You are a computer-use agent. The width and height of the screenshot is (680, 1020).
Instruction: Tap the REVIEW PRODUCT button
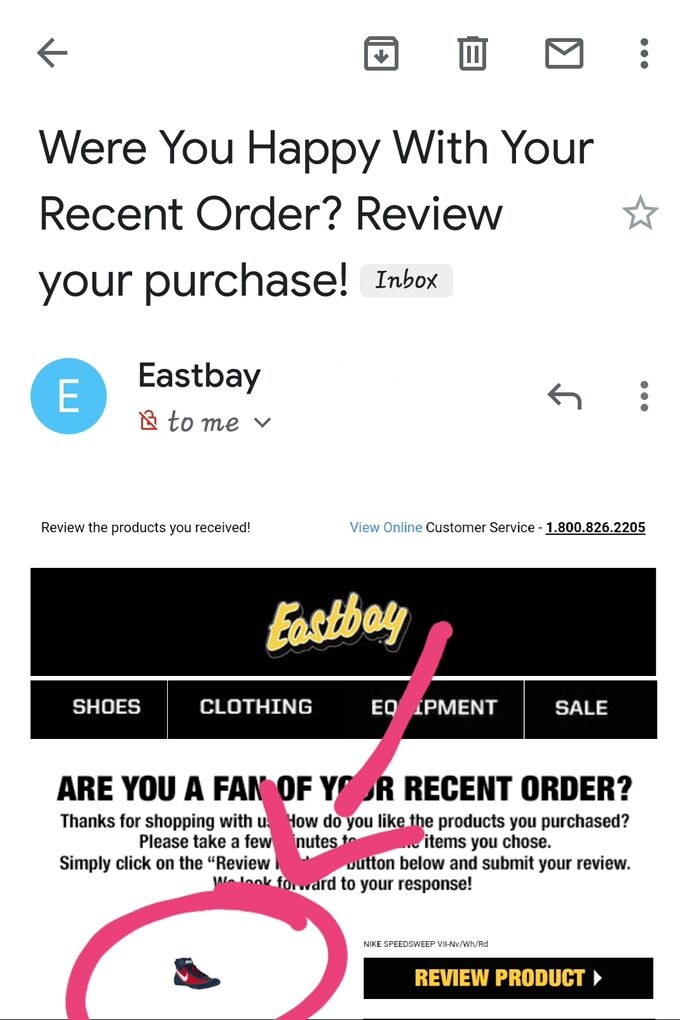[508, 978]
